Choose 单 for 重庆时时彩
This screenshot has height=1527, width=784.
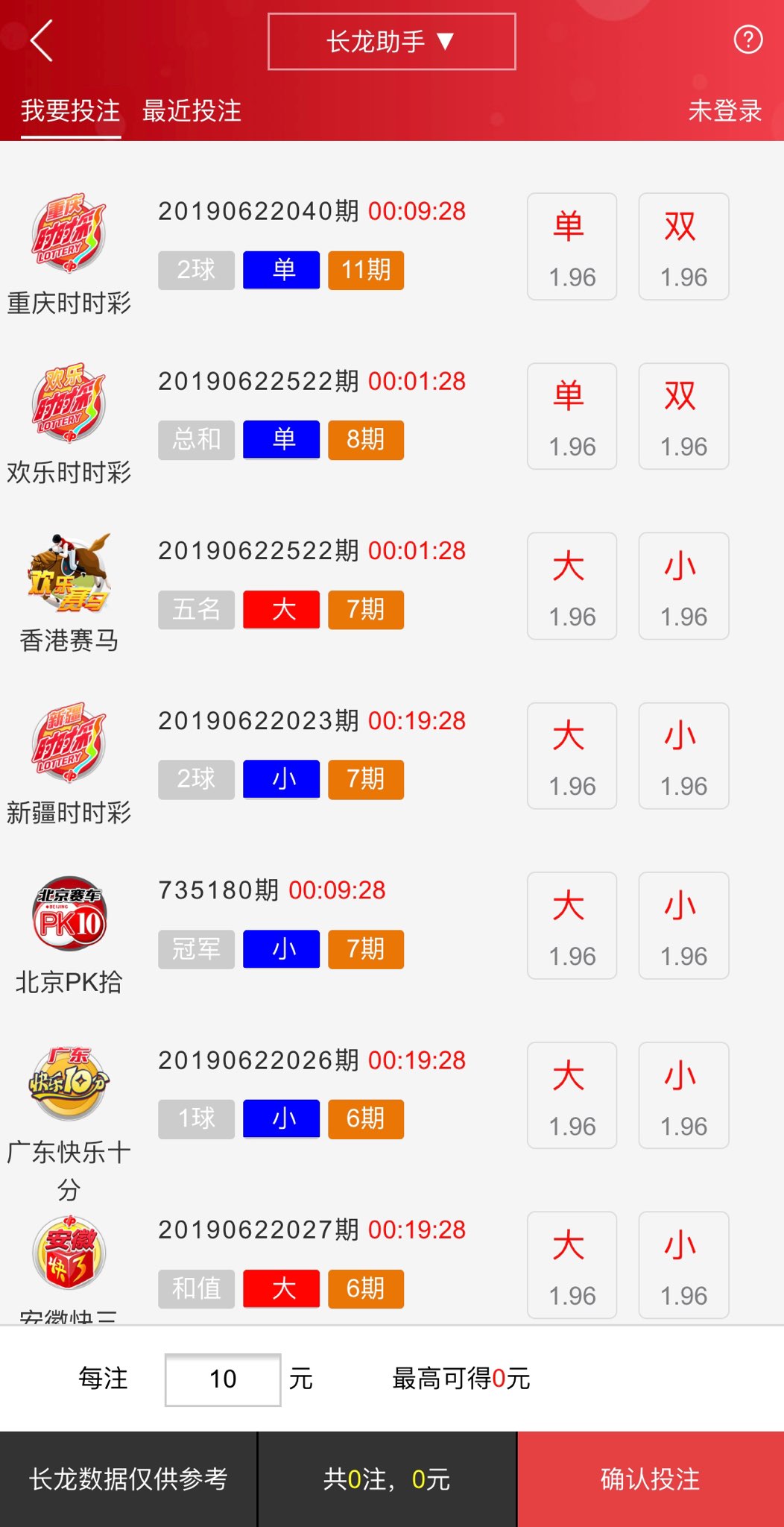[x=572, y=247]
